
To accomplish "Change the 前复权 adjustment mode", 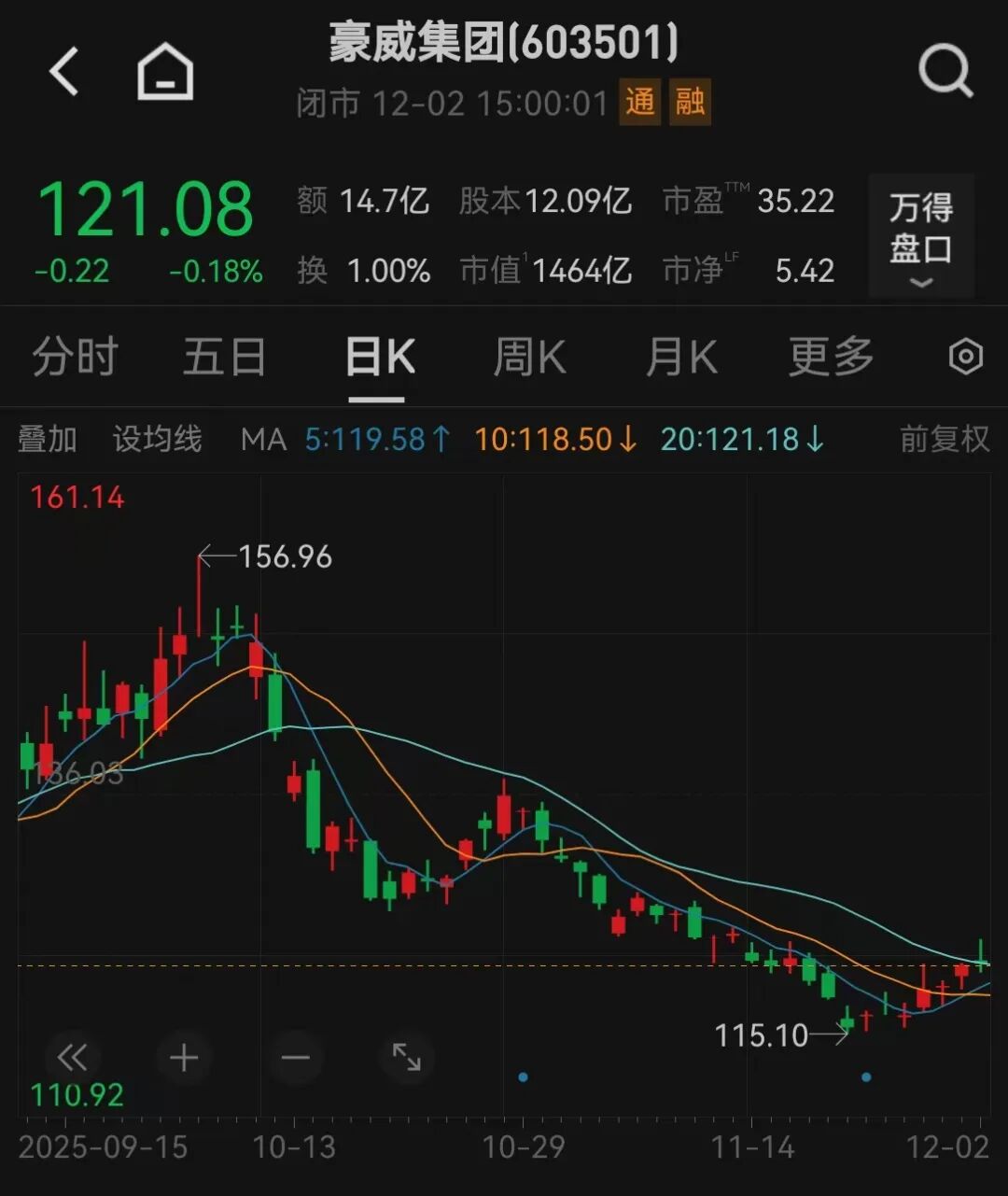I will click(x=944, y=439).
